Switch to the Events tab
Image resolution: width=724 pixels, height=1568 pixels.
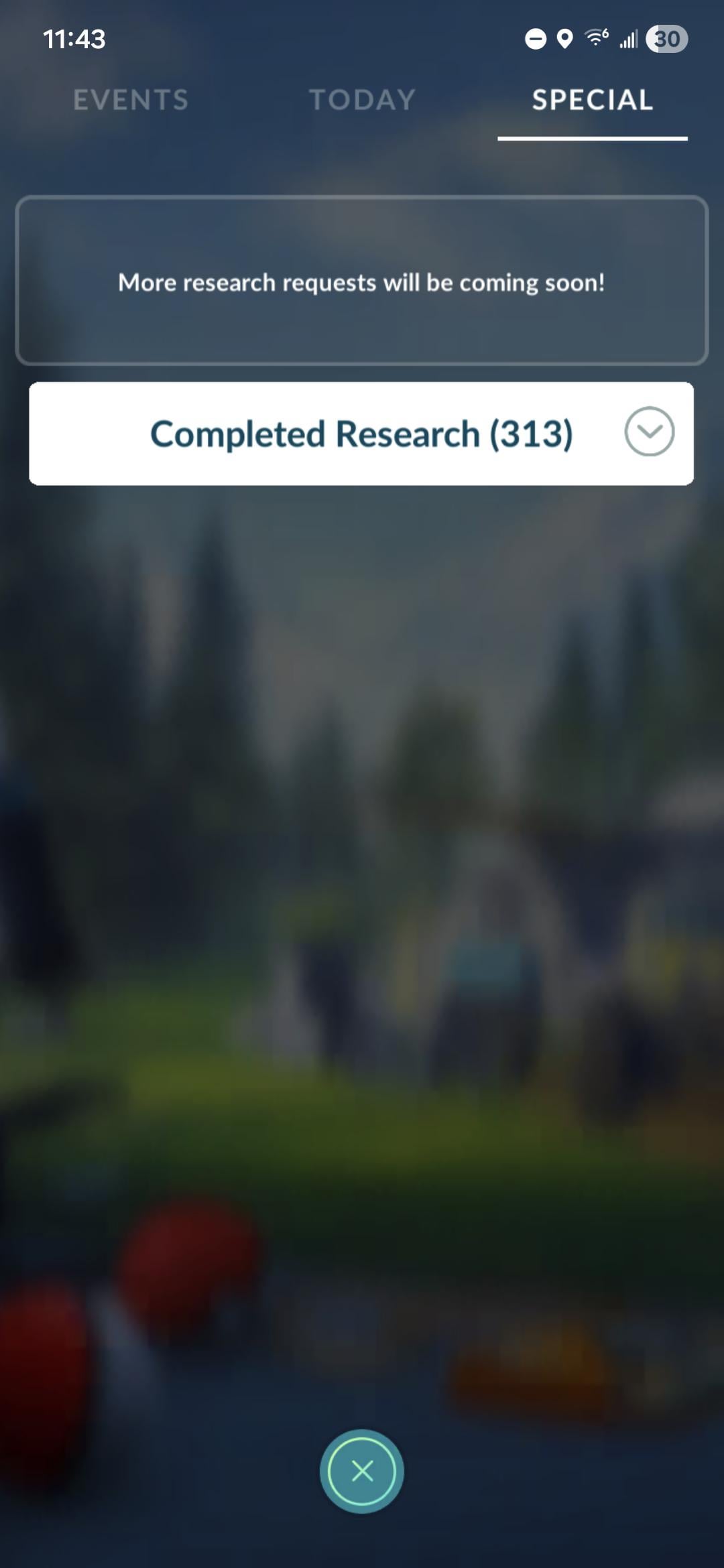pyautogui.click(x=131, y=100)
